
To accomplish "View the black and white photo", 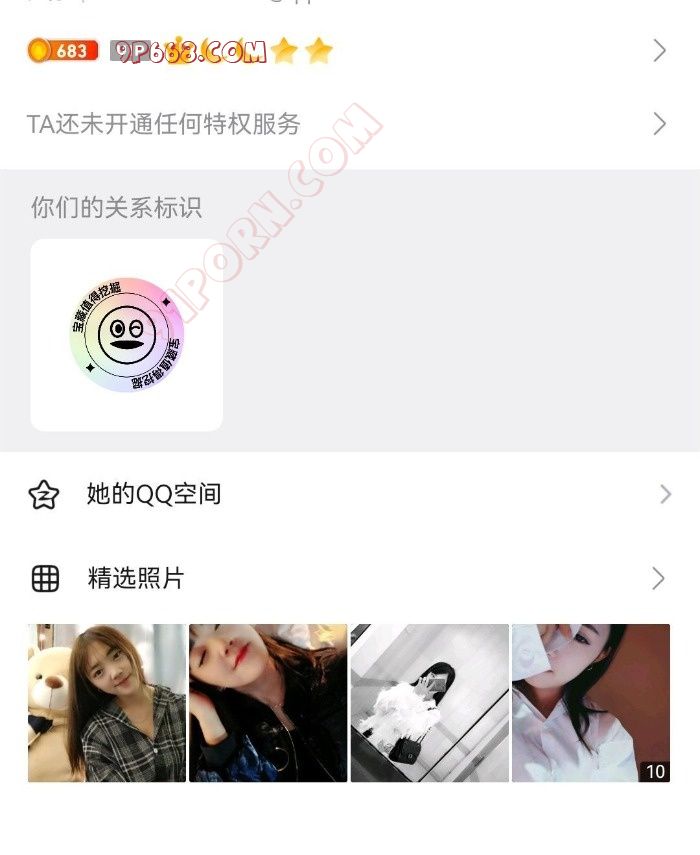I will [430, 703].
